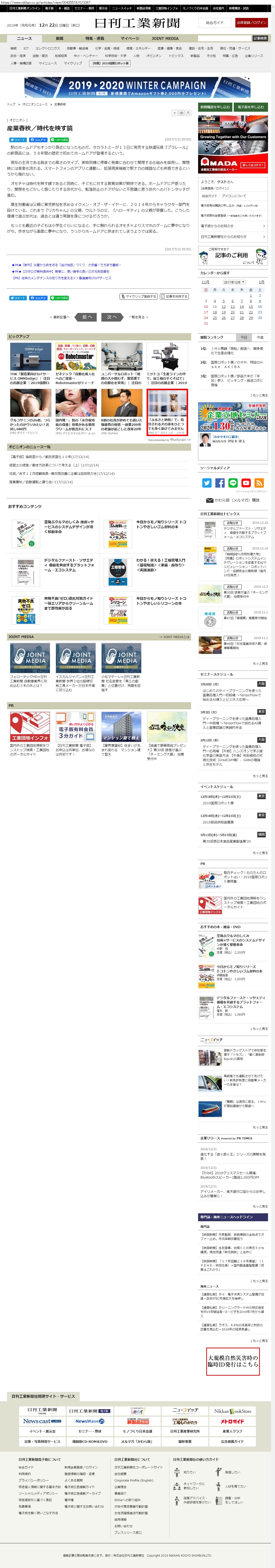Open the 新聞購読申し込み button
Viewport: 275px width, 1568px height.
coord(215,107)
